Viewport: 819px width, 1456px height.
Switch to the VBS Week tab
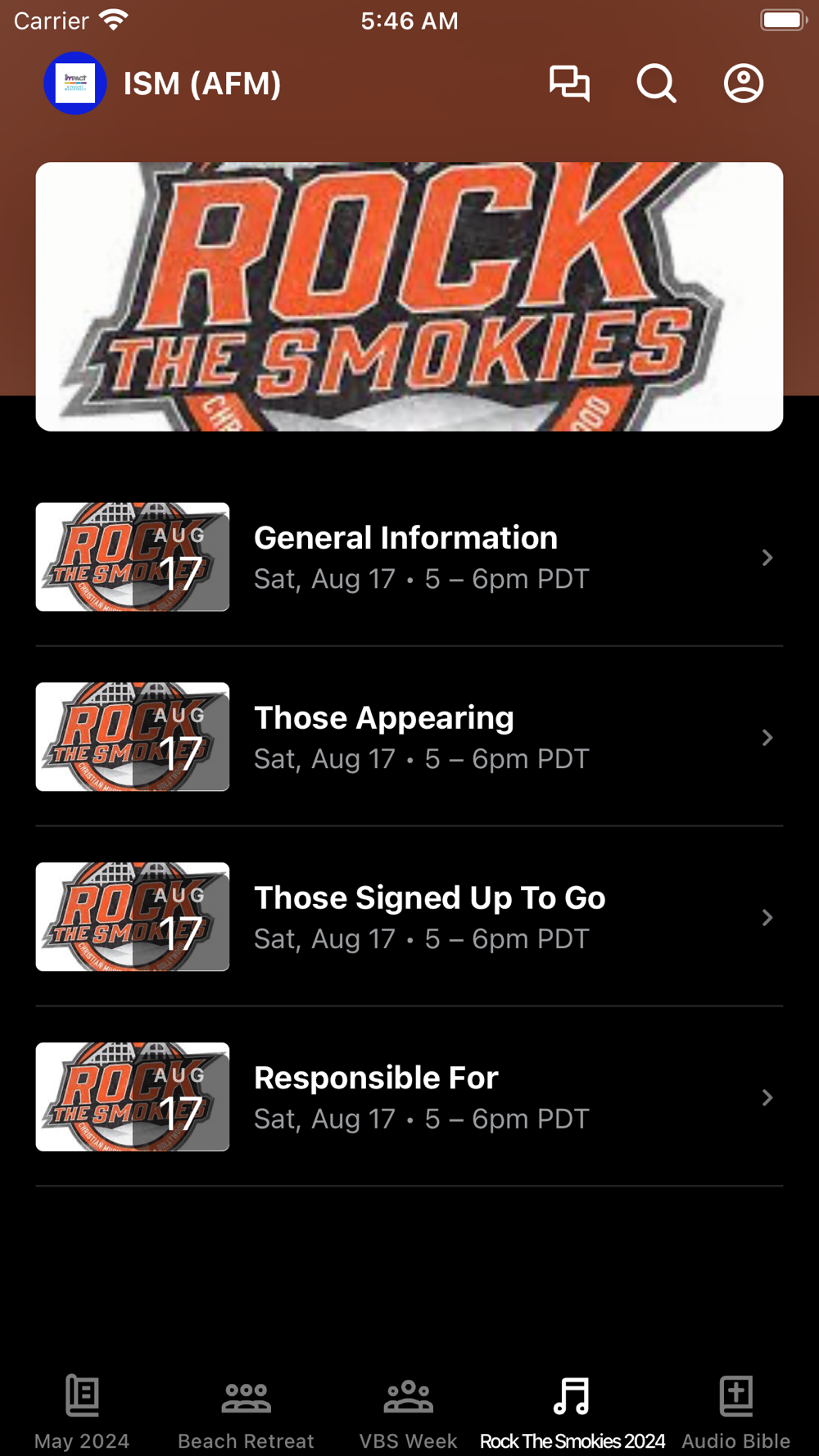click(409, 1412)
